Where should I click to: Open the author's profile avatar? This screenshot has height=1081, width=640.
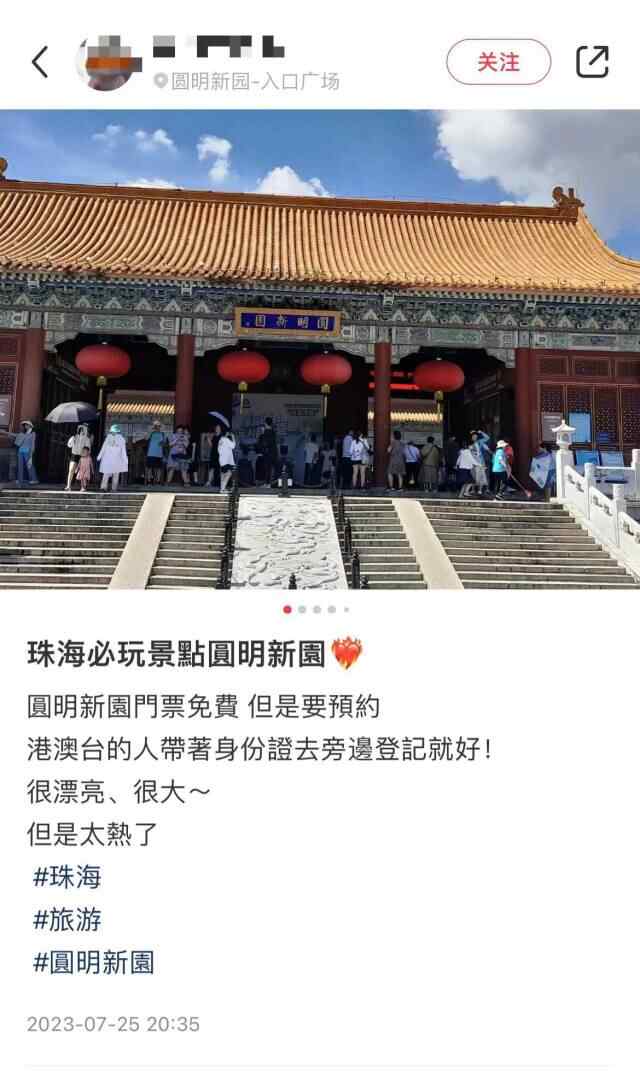(108, 62)
